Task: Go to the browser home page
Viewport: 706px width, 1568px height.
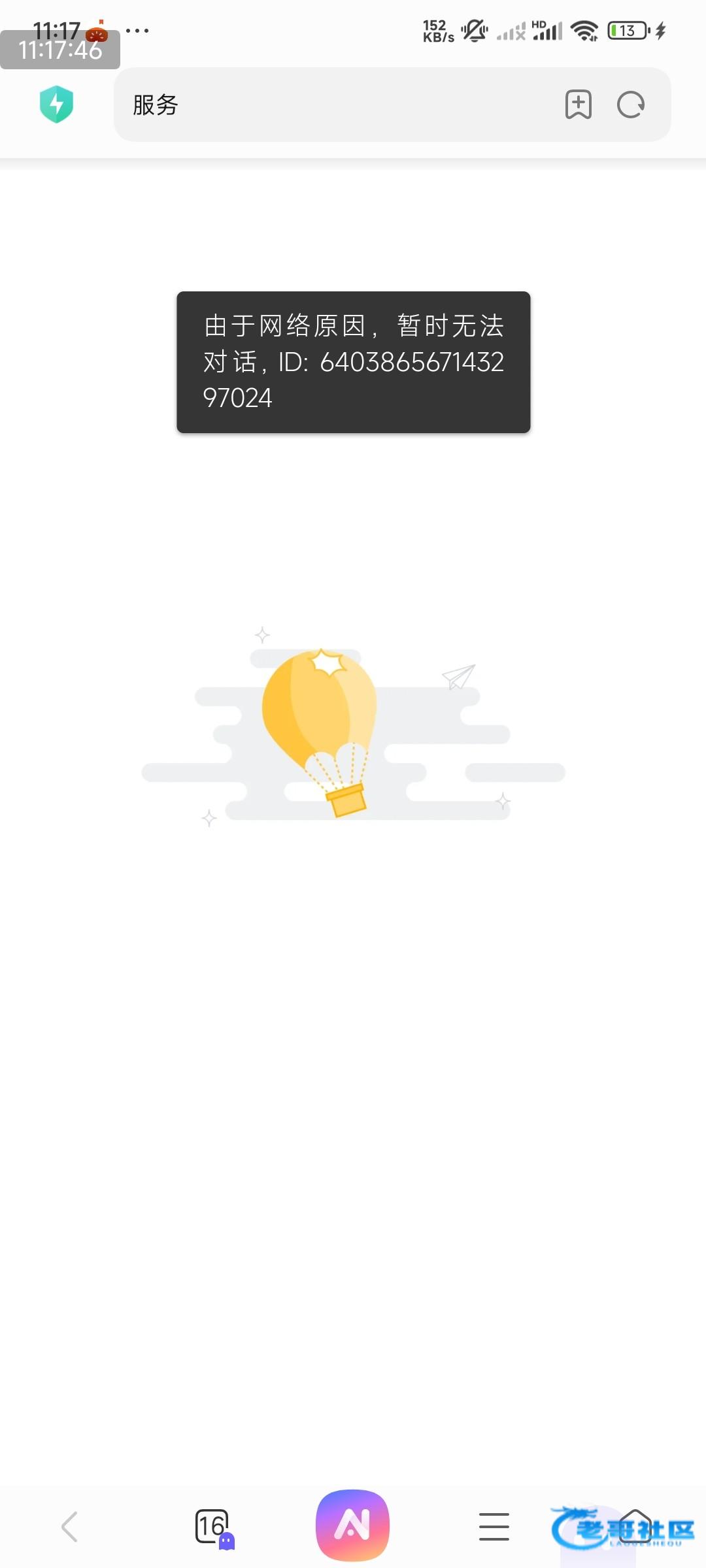Action: click(635, 1527)
